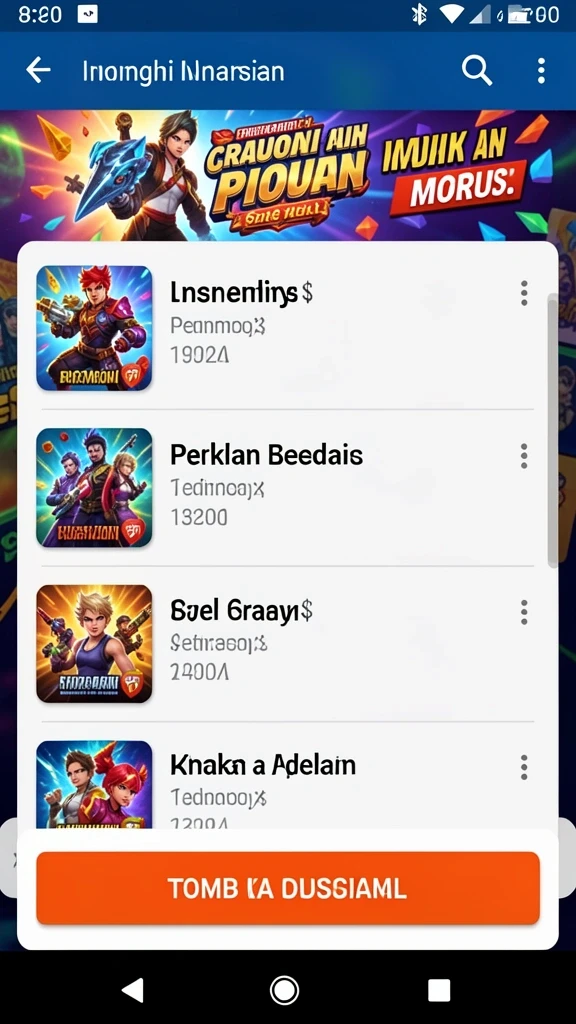Screen dimensions: 576x1024
Task: Open the app bar overflow menu
Action: tap(541, 71)
